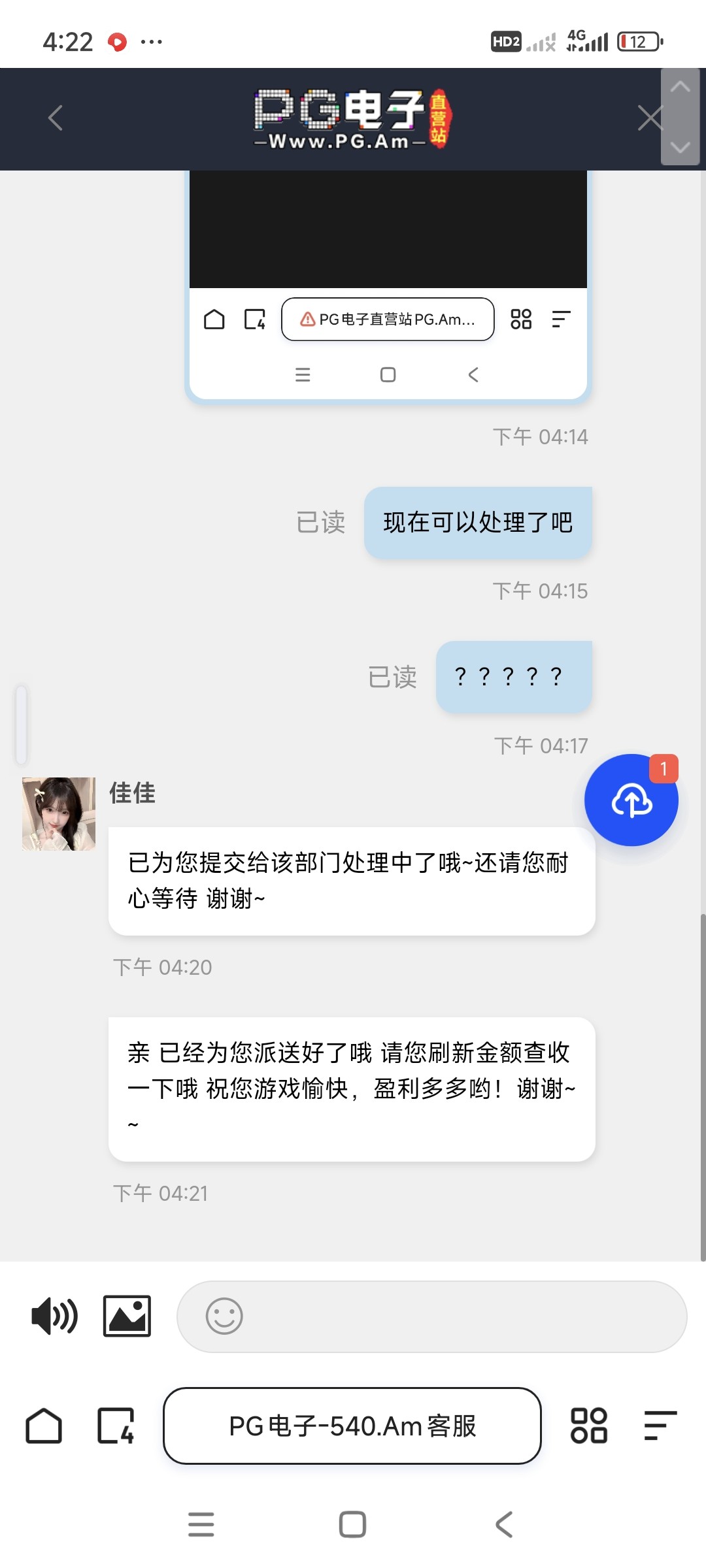This screenshot has height=1568, width=706.
Task: Open system recent apps
Action: (x=201, y=1525)
